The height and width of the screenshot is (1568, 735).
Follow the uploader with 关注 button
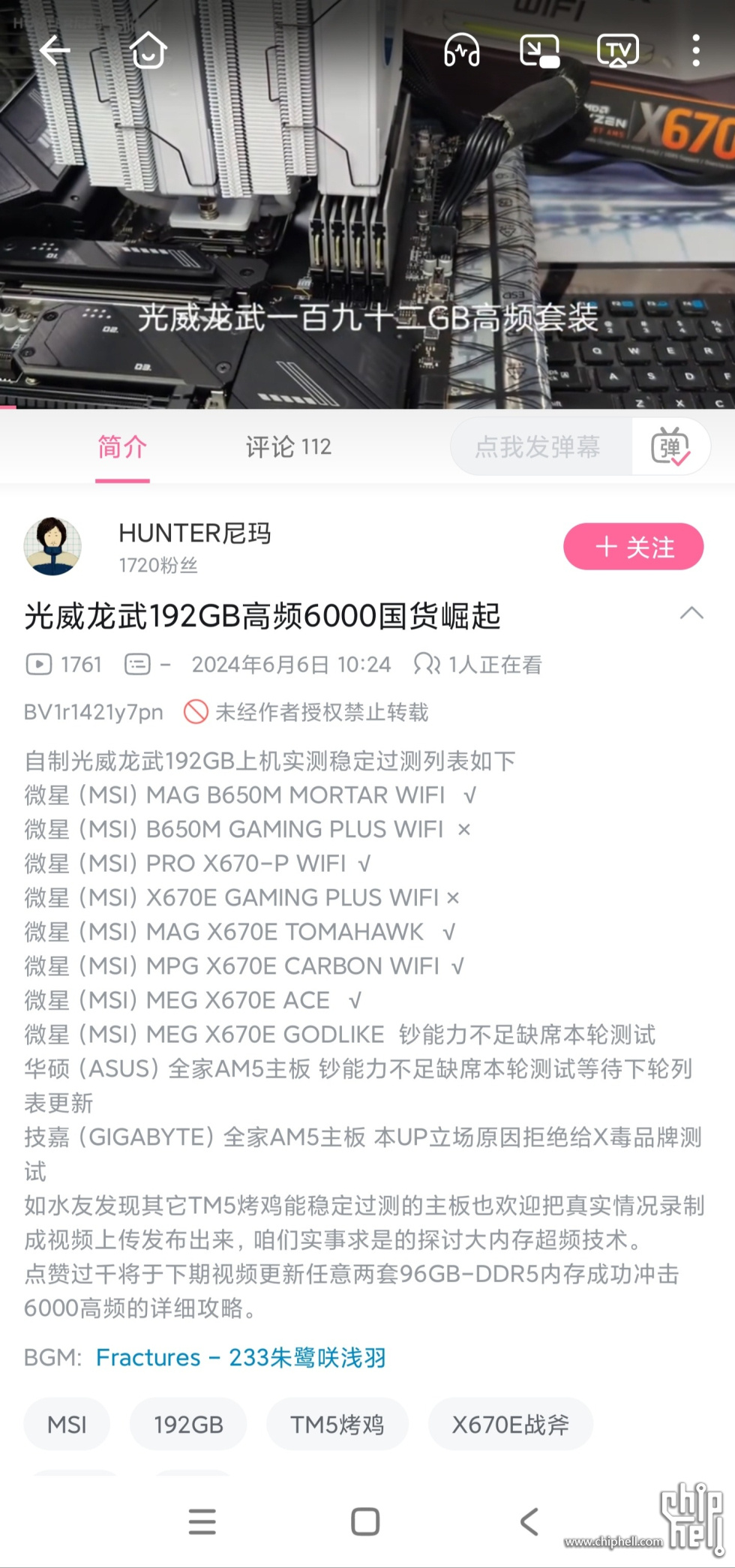[633, 547]
